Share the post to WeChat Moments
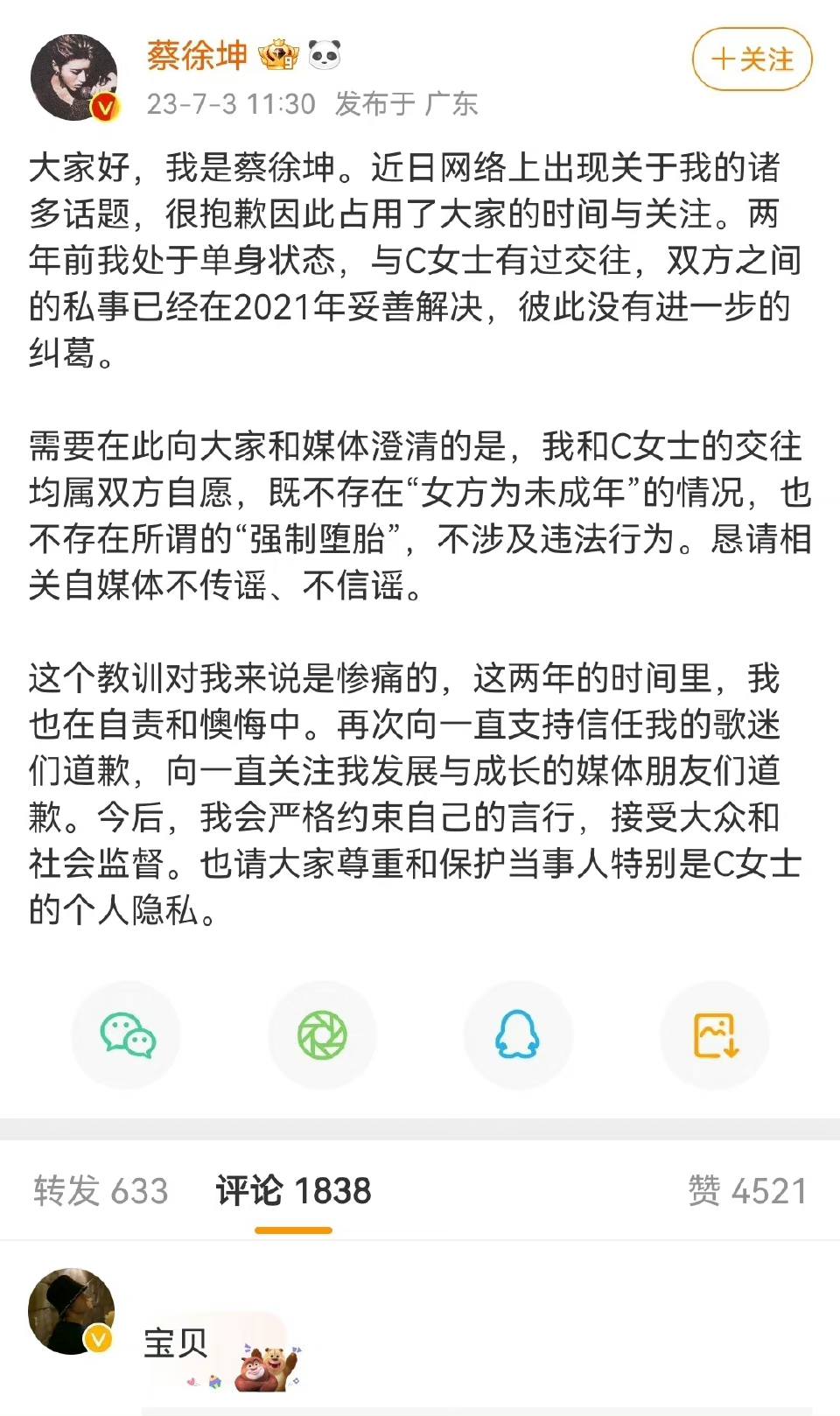 pyautogui.click(x=322, y=1035)
